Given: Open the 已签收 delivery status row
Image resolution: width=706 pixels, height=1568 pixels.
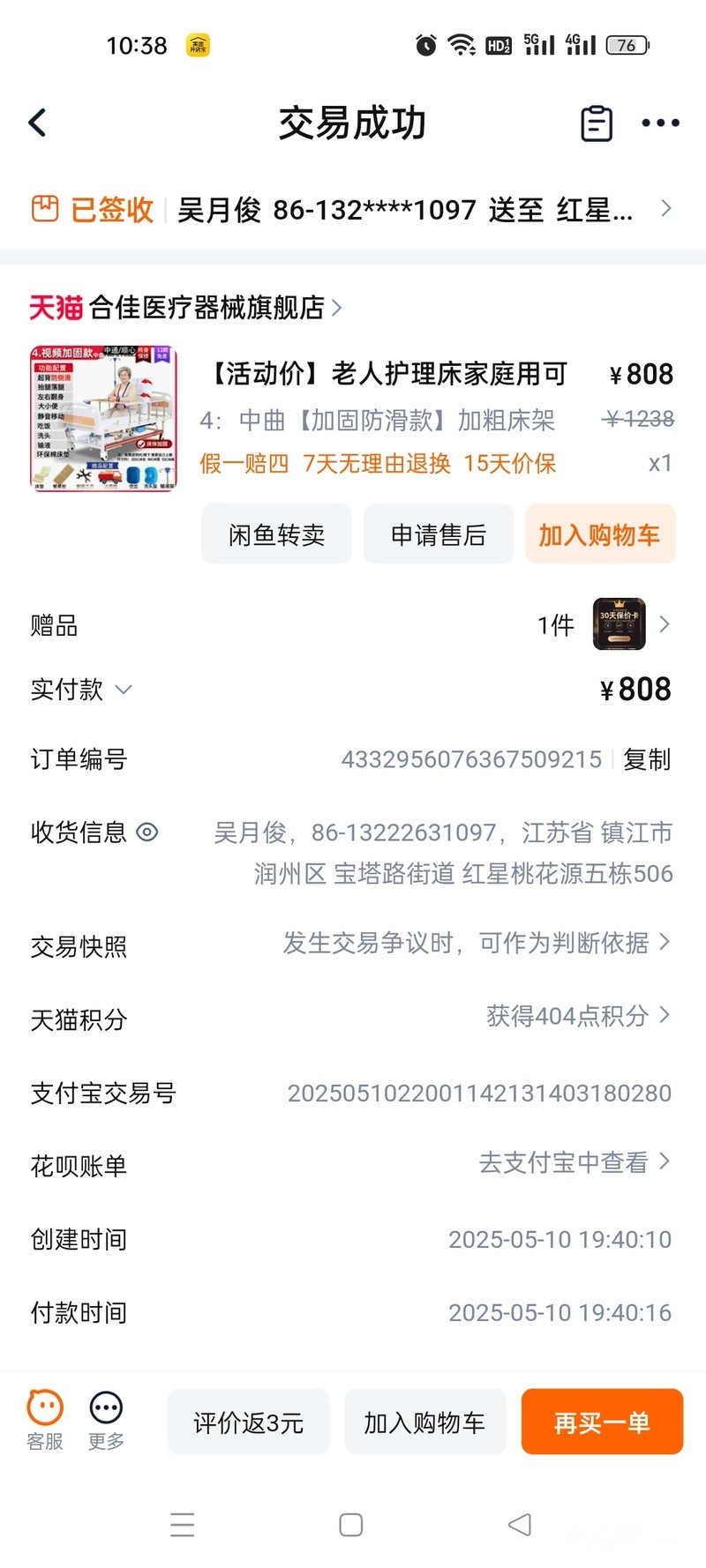Looking at the screenshot, I should pyautogui.click(x=353, y=210).
